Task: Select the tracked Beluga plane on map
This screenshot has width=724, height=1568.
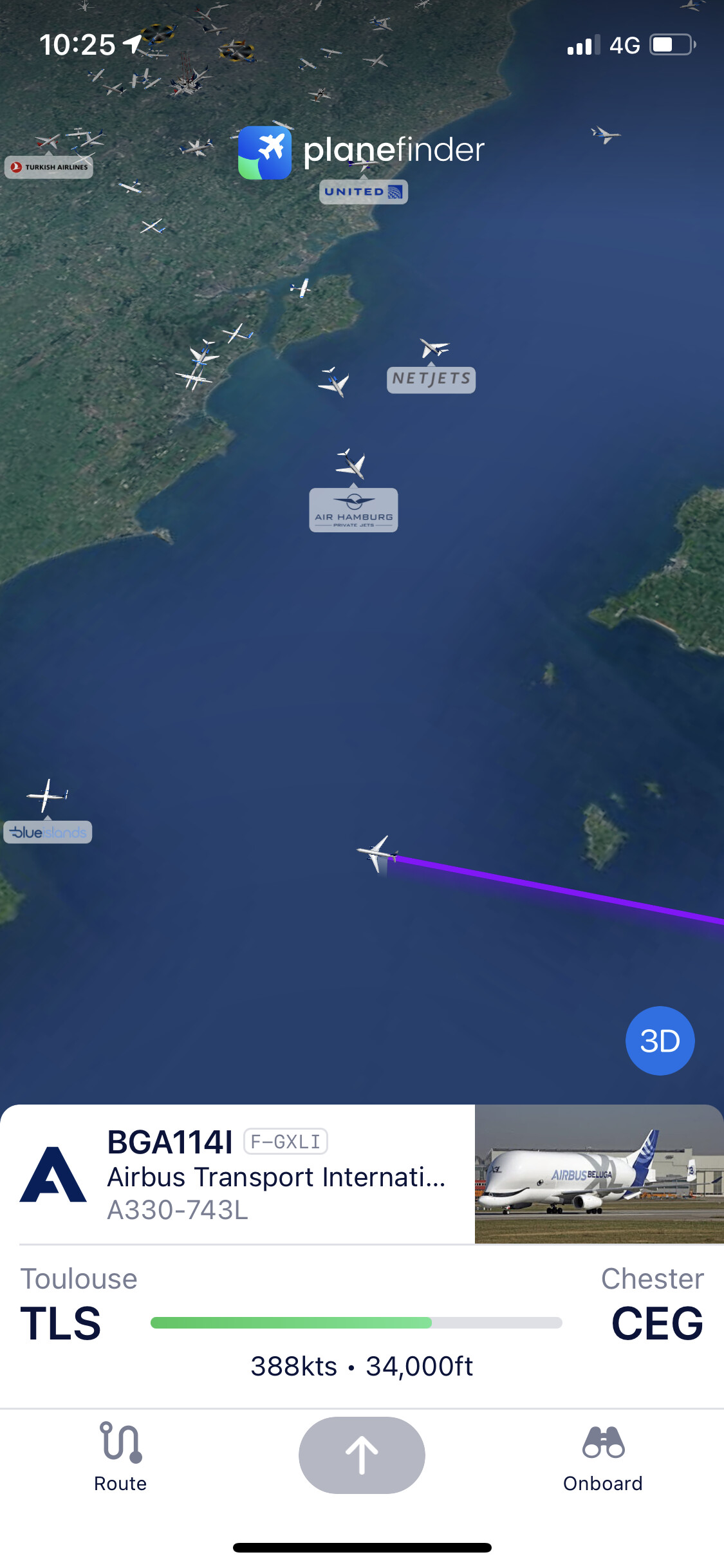Action: (378, 854)
